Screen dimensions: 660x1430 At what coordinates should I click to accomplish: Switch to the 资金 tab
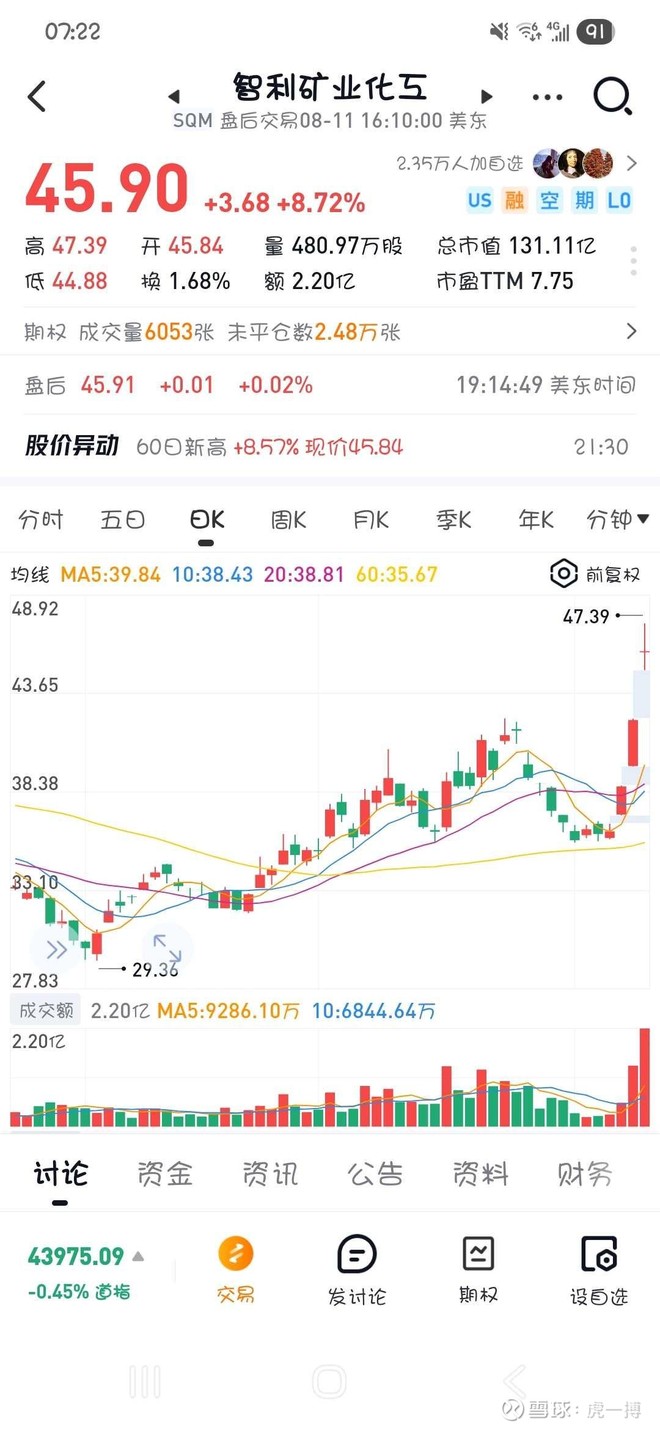pos(165,1174)
